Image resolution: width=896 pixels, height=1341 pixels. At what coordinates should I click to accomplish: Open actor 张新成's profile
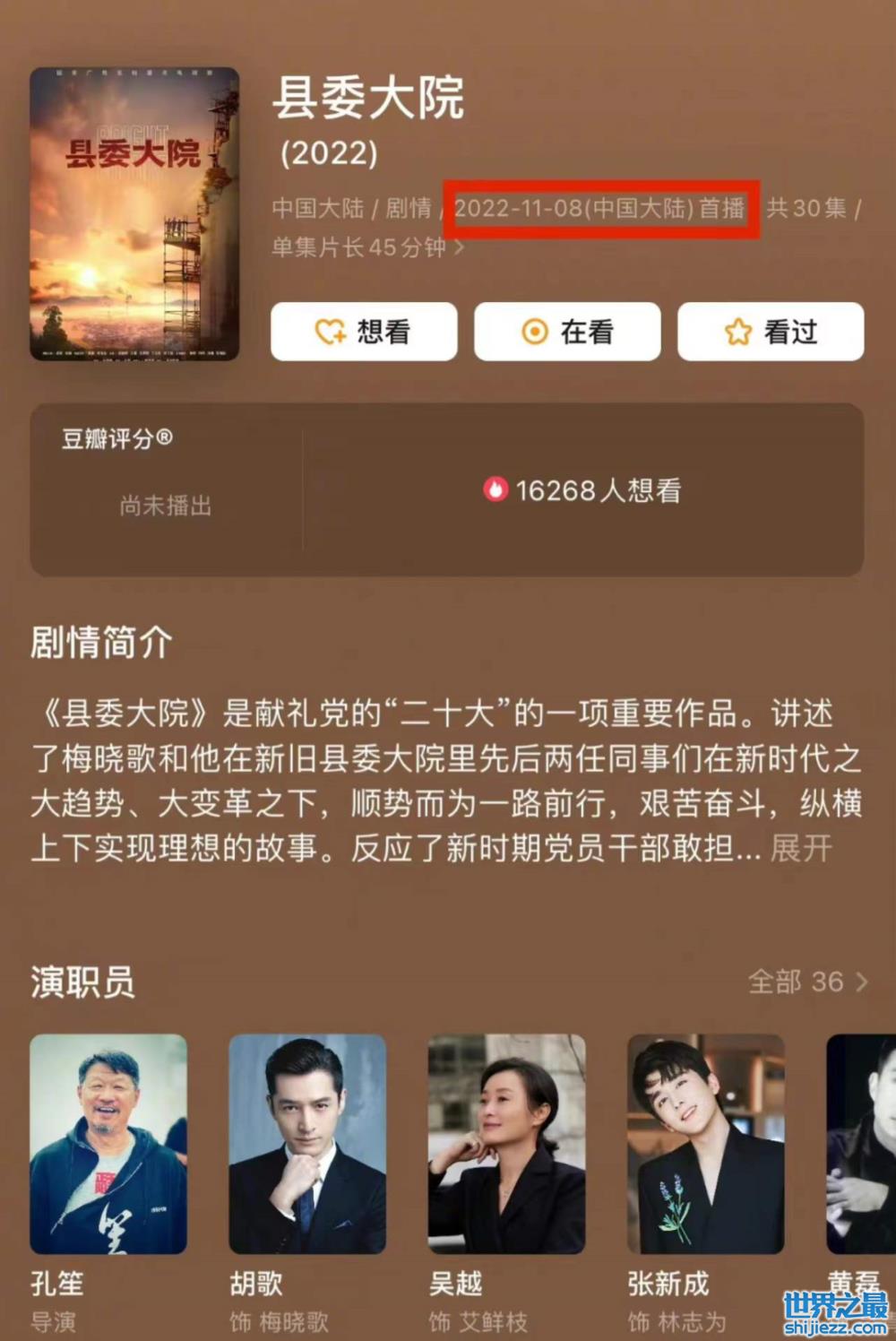pos(705,1145)
